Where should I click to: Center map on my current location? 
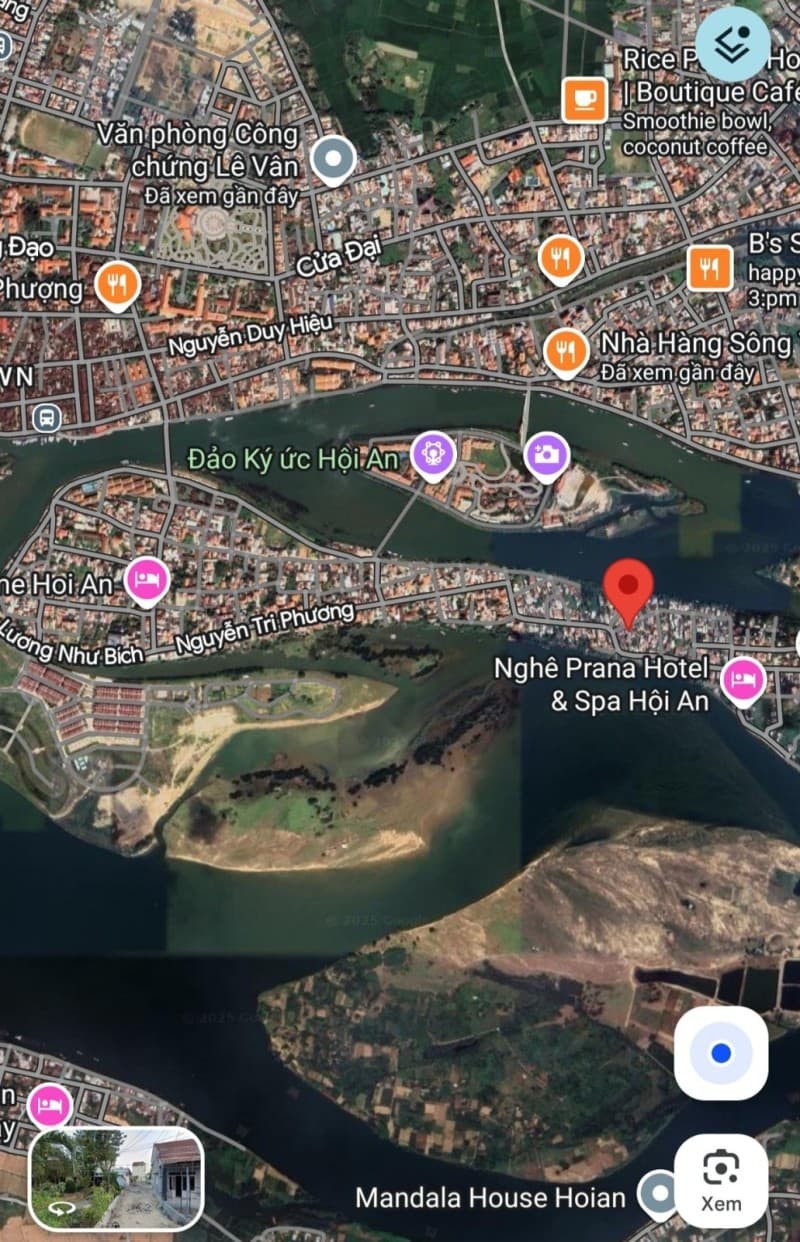[x=721, y=1053]
